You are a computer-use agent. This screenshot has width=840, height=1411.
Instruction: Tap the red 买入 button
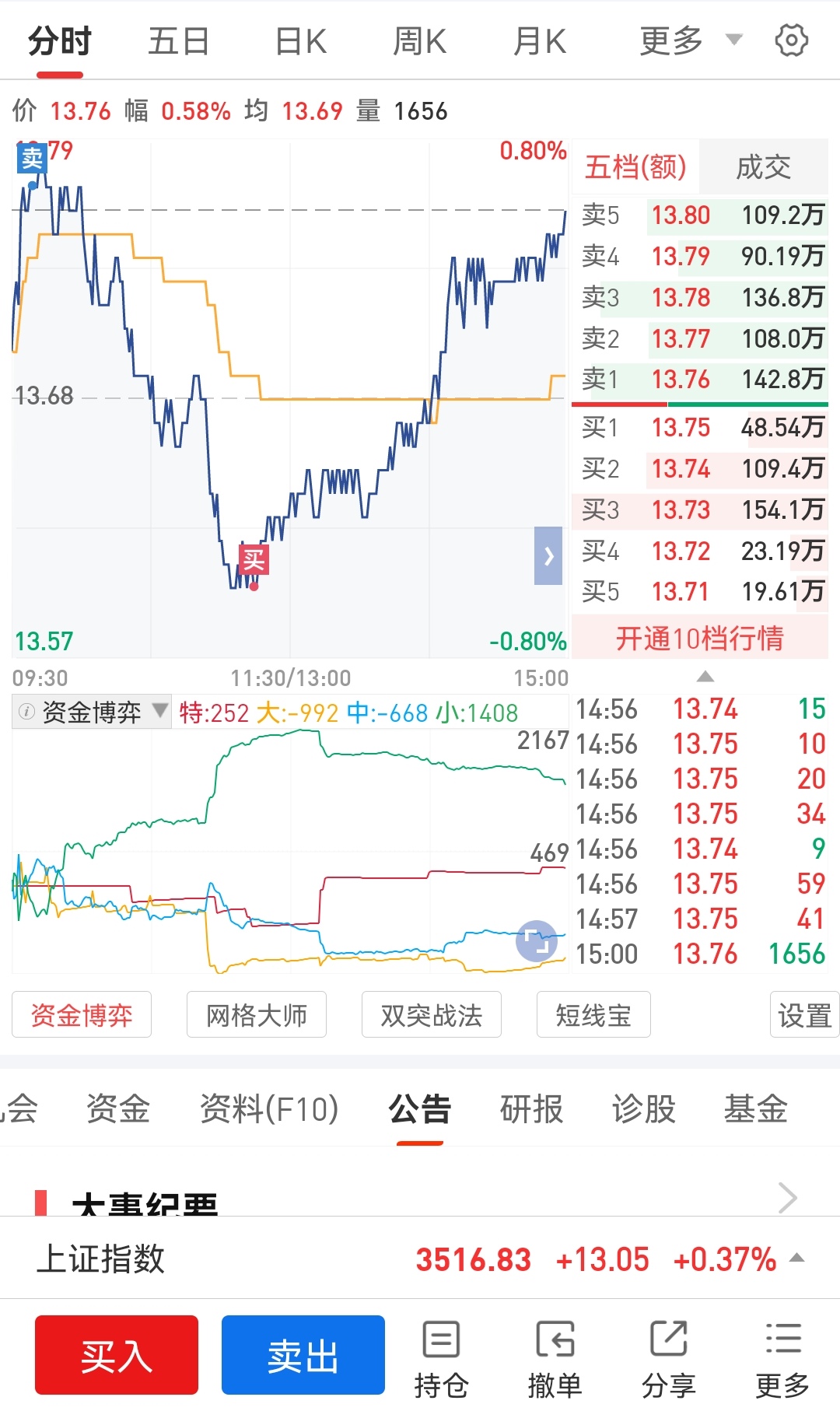point(117,1355)
